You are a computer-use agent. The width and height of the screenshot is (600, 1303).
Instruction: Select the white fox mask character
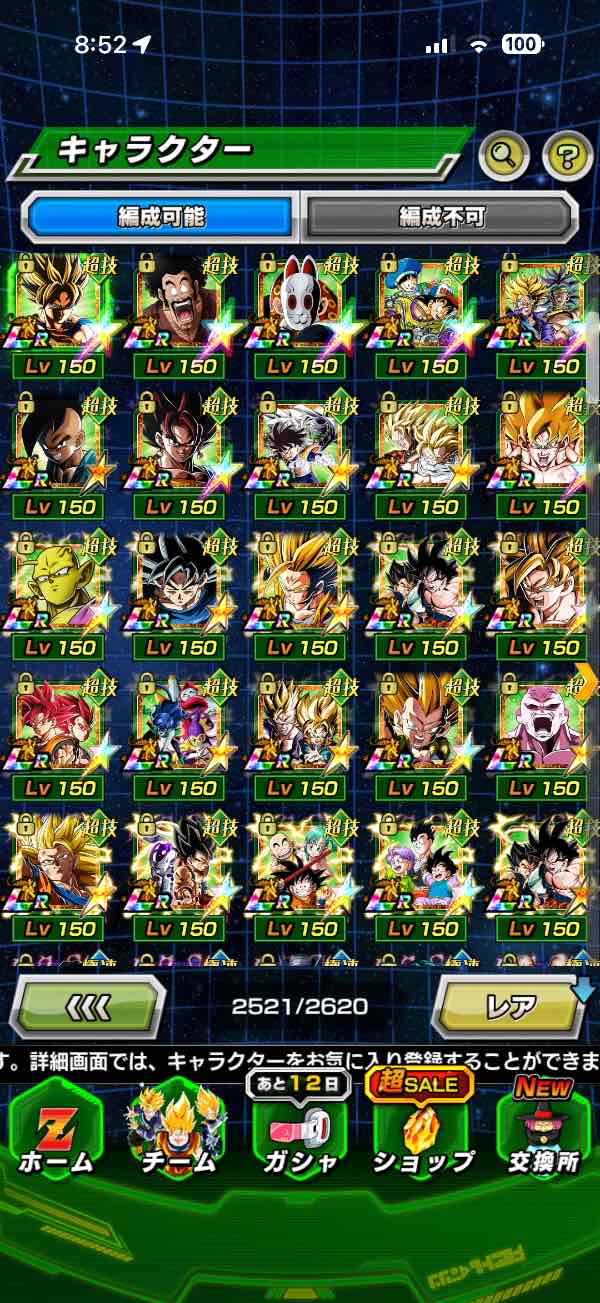tap(301, 300)
